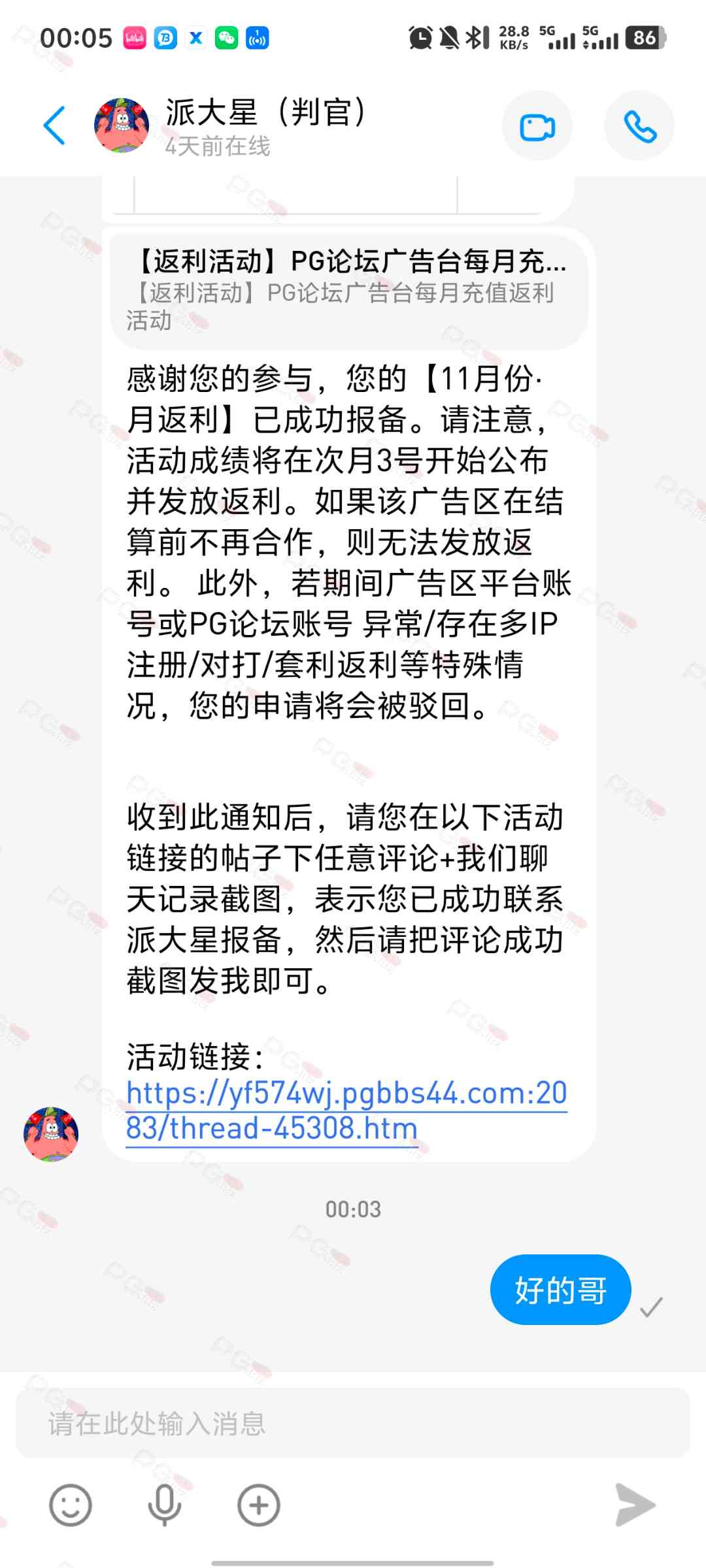Viewport: 706px width, 1568px height.
Task: Start a voice call with 派大星
Action: [639, 127]
